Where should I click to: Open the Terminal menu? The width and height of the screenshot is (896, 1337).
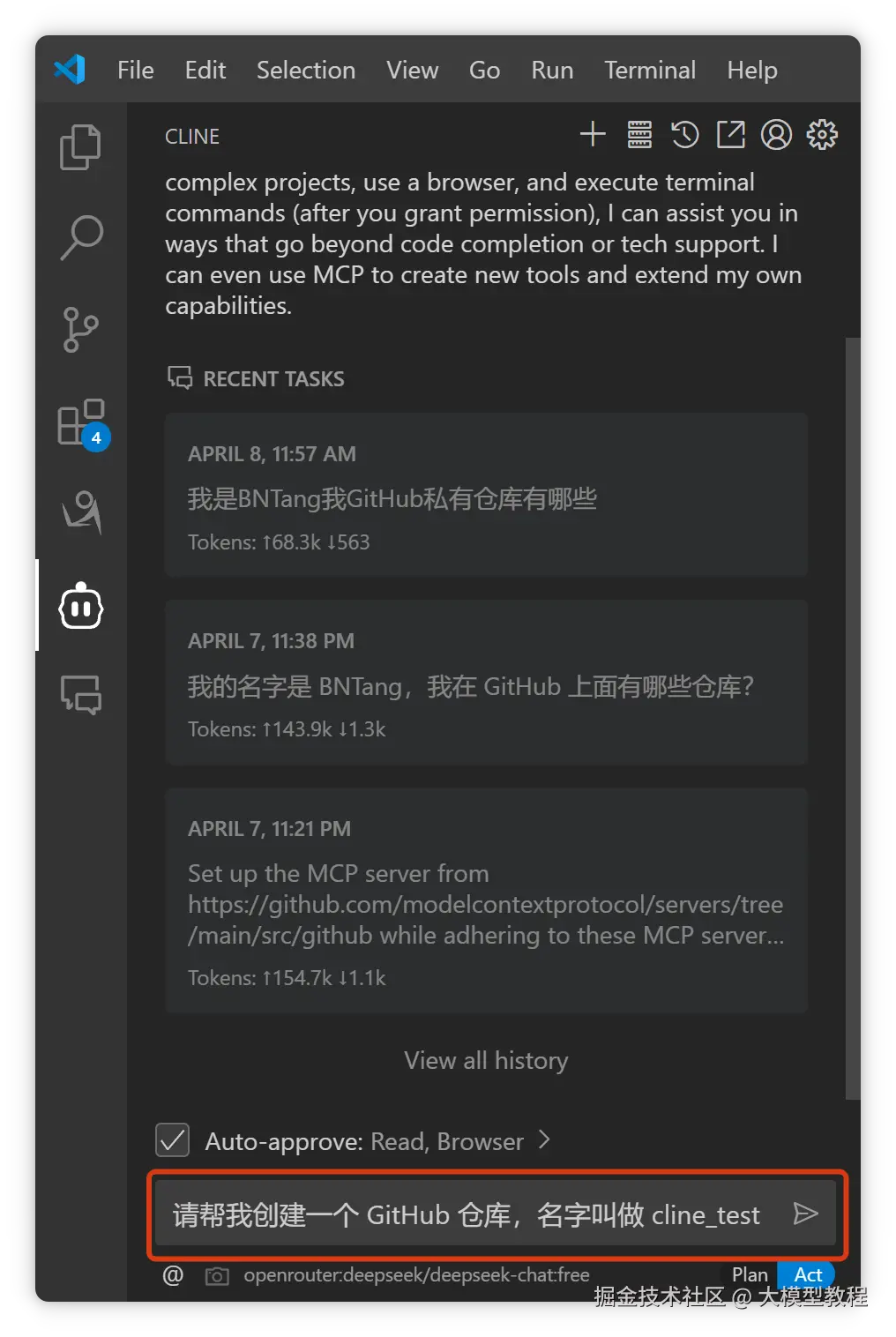click(x=649, y=70)
